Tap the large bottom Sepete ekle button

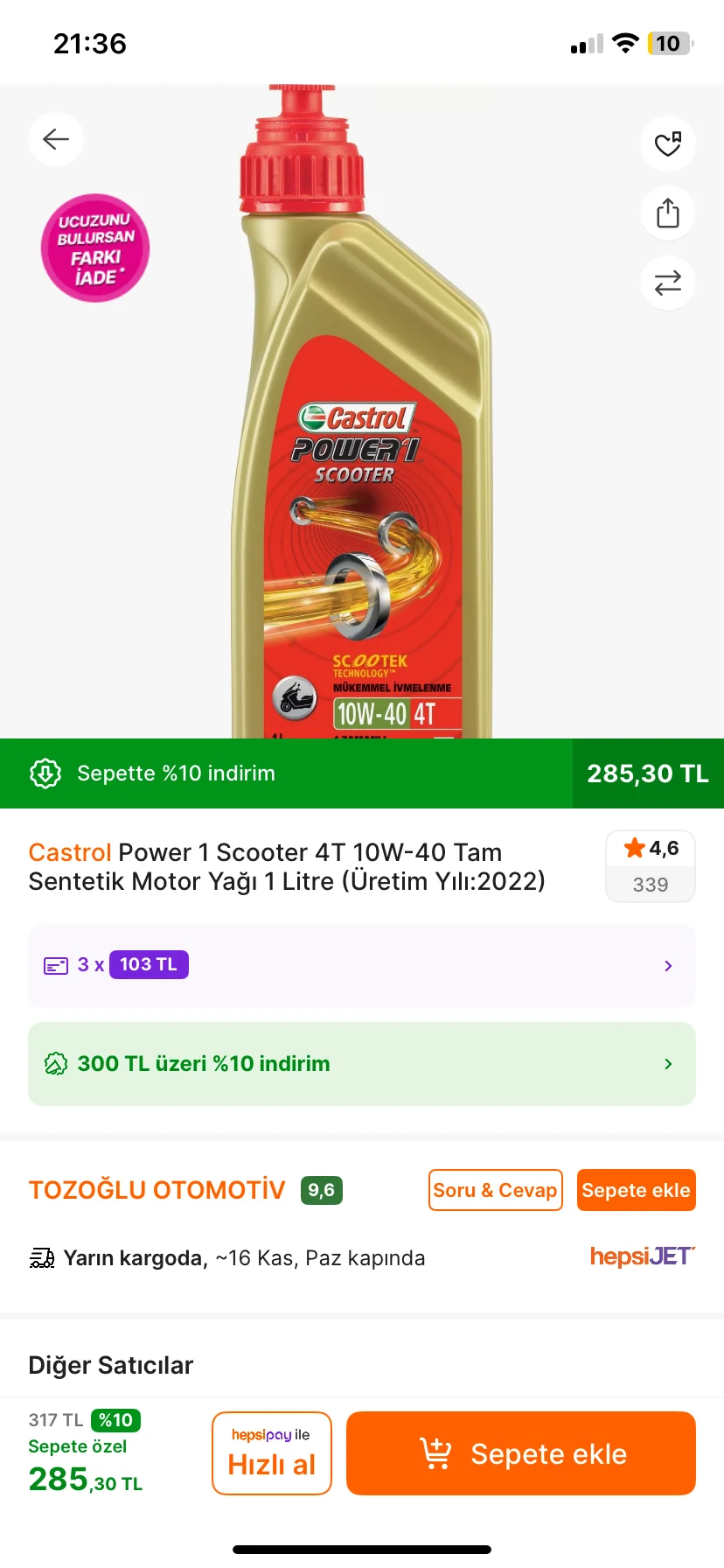pos(521,1453)
